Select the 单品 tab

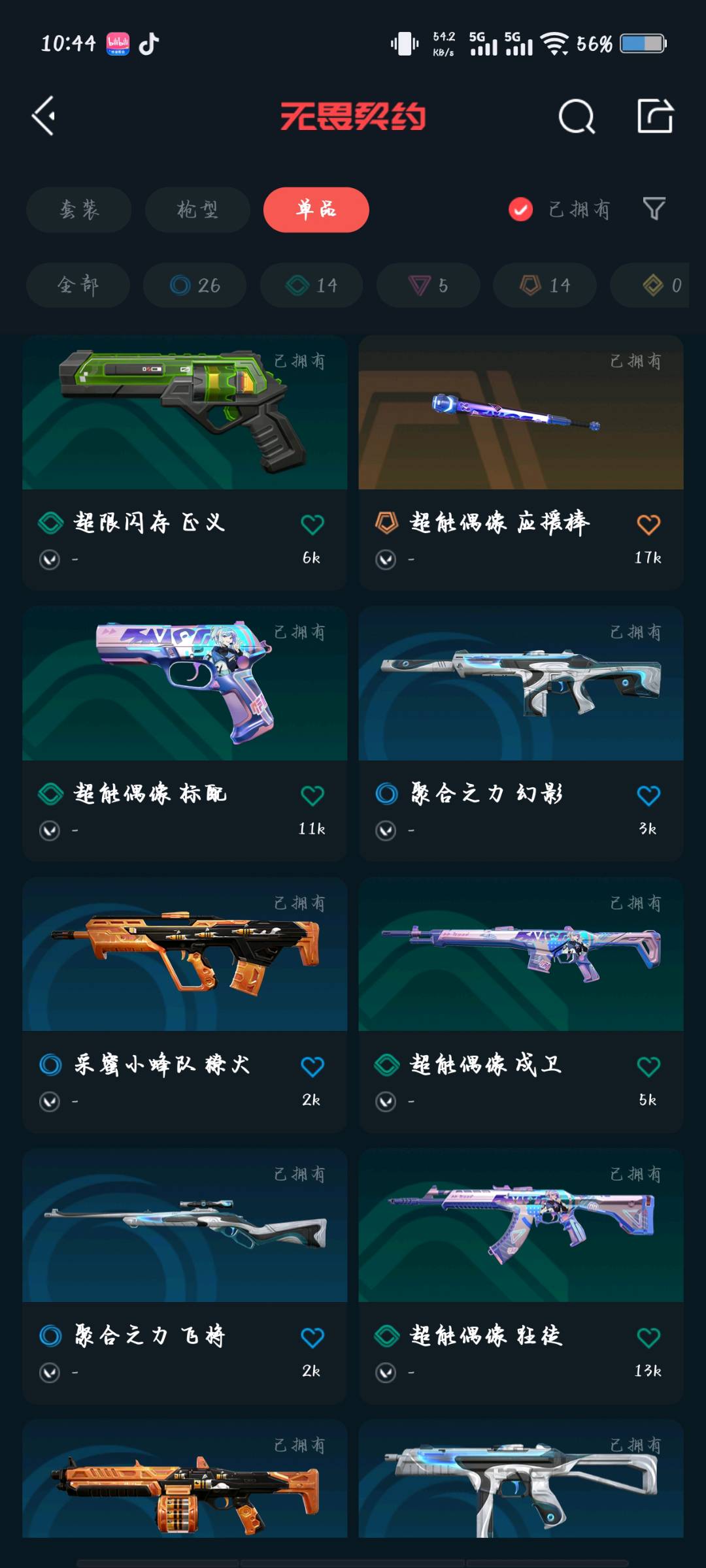(316, 210)
